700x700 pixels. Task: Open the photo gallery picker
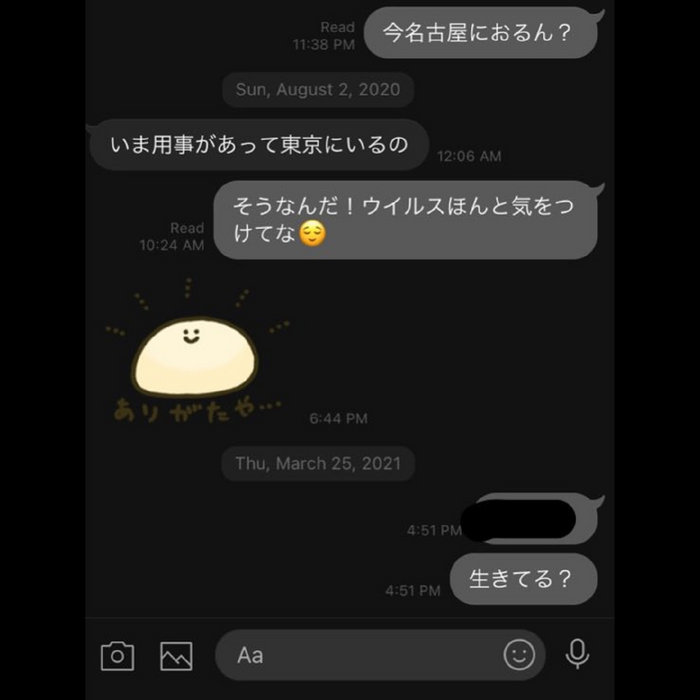pyautogui.click(x=176, y=656)
